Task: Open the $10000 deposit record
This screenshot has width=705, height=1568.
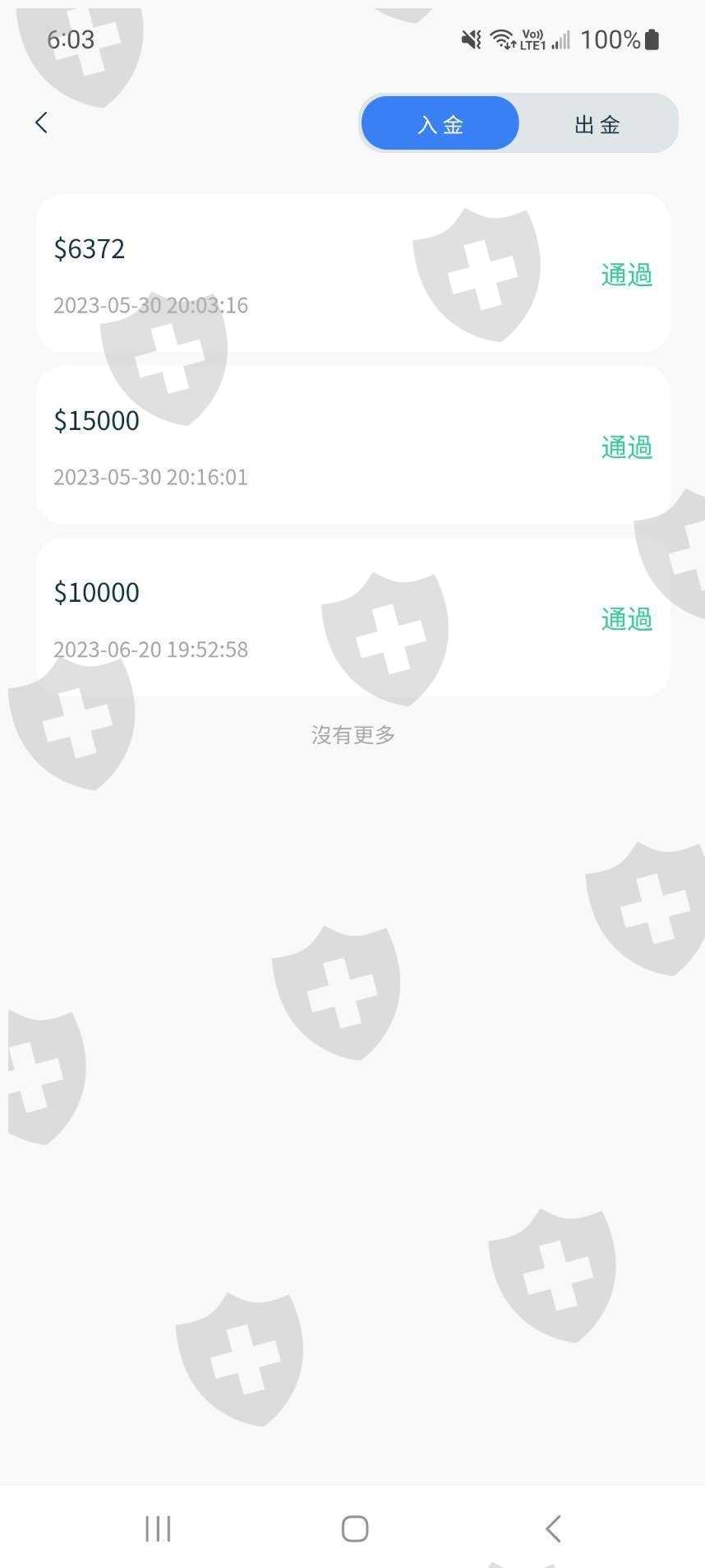Action: pyautogui.click(x=352, y=617)
